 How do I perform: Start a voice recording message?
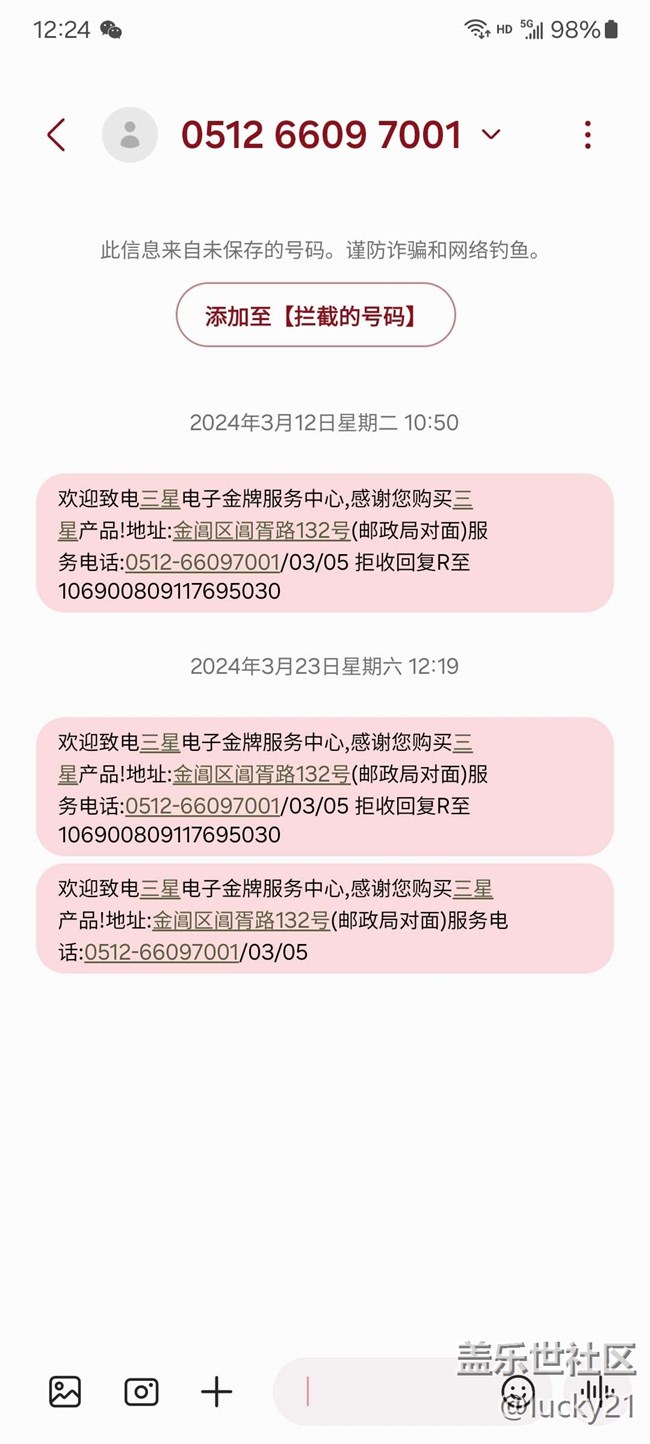point(597,1391)
